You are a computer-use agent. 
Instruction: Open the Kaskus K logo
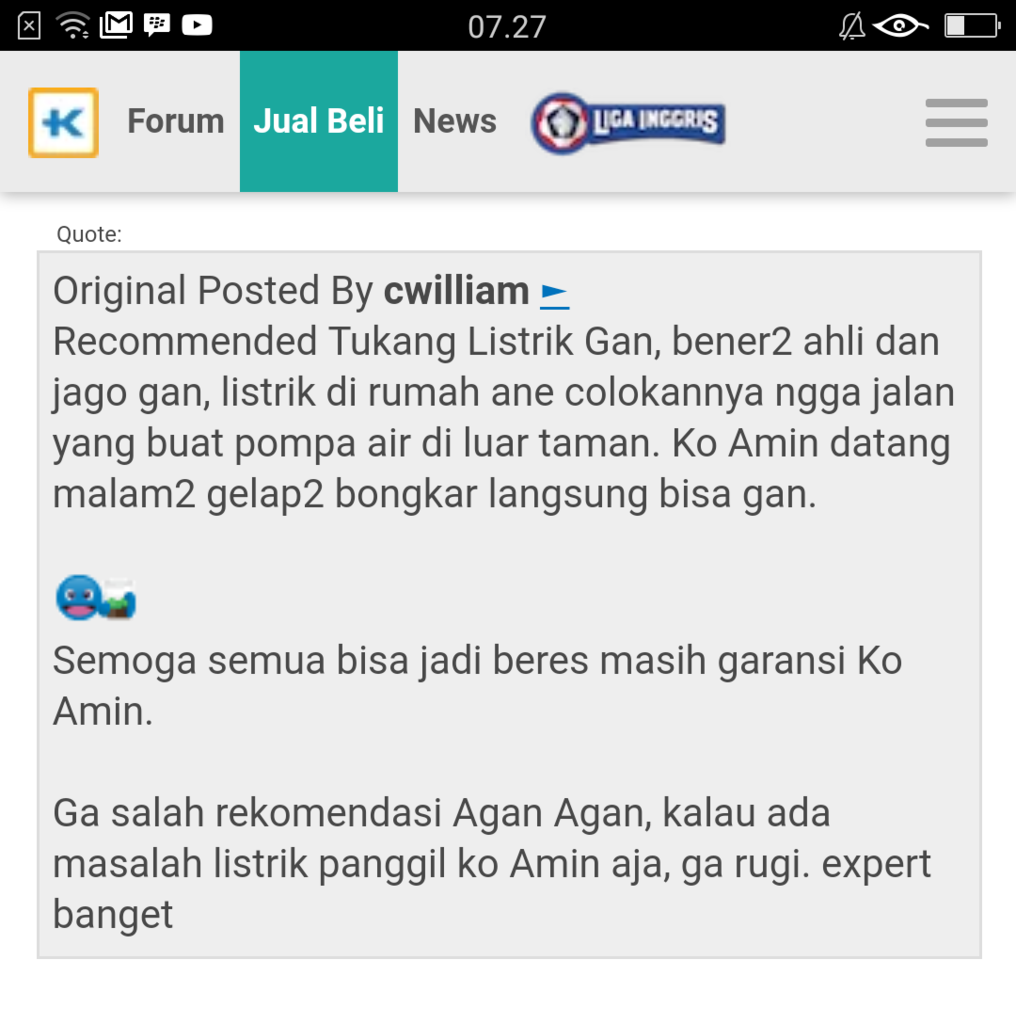coord(63,121)
